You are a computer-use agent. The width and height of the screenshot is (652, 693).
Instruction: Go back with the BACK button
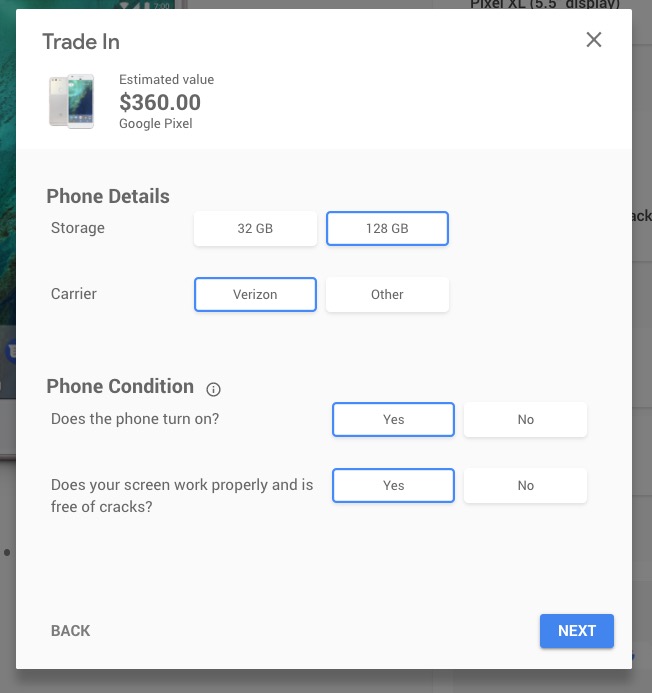71,630
